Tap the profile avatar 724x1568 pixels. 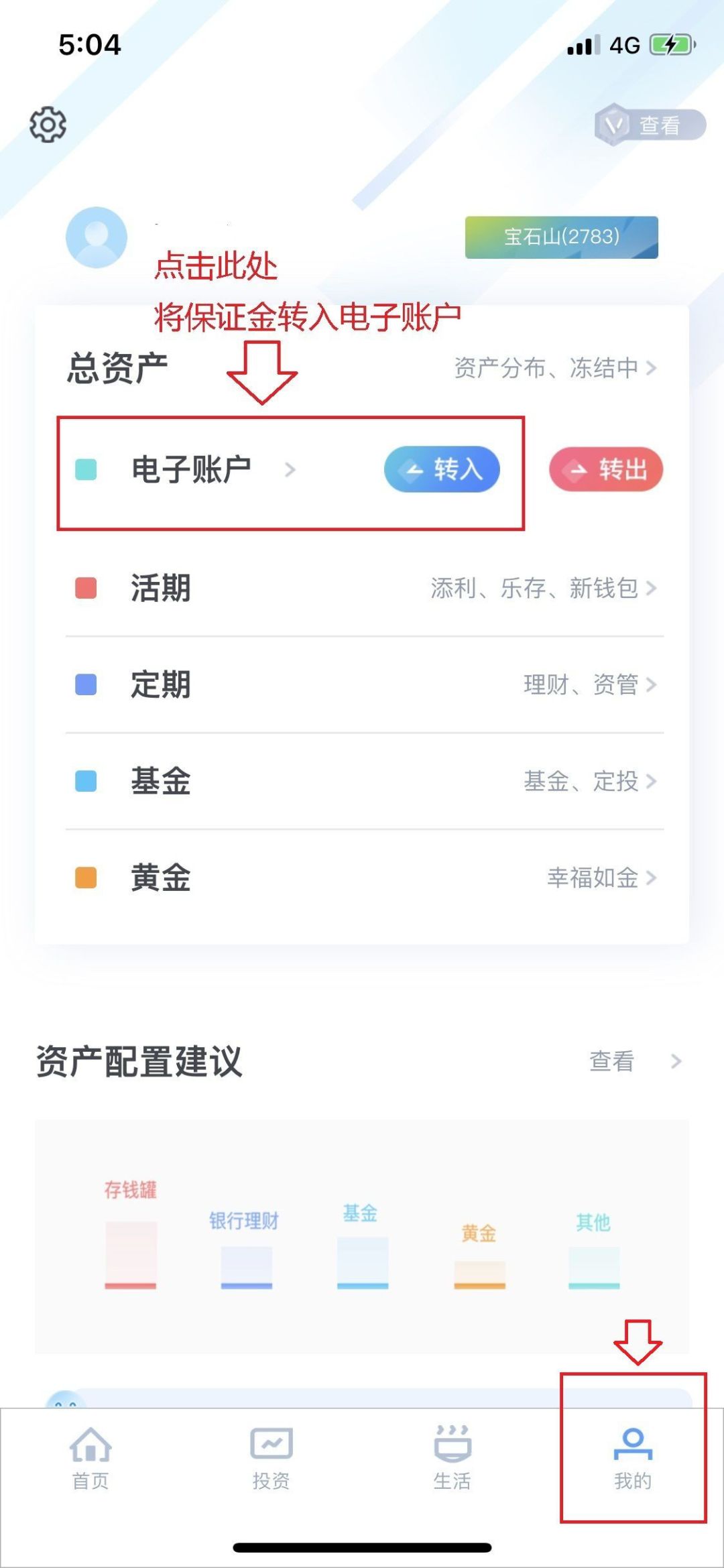(x=97, y=237)
